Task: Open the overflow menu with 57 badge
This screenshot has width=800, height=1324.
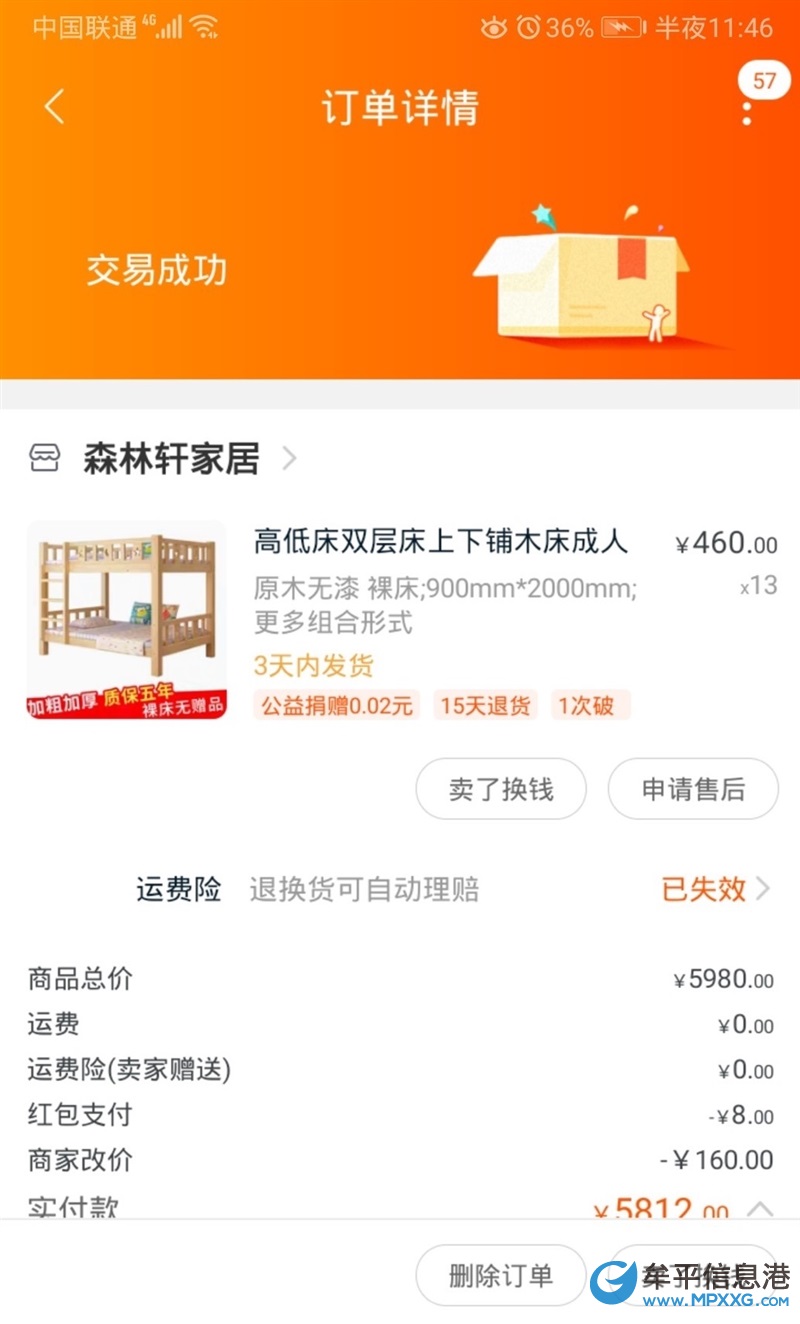Action: (x=747, y=108)
